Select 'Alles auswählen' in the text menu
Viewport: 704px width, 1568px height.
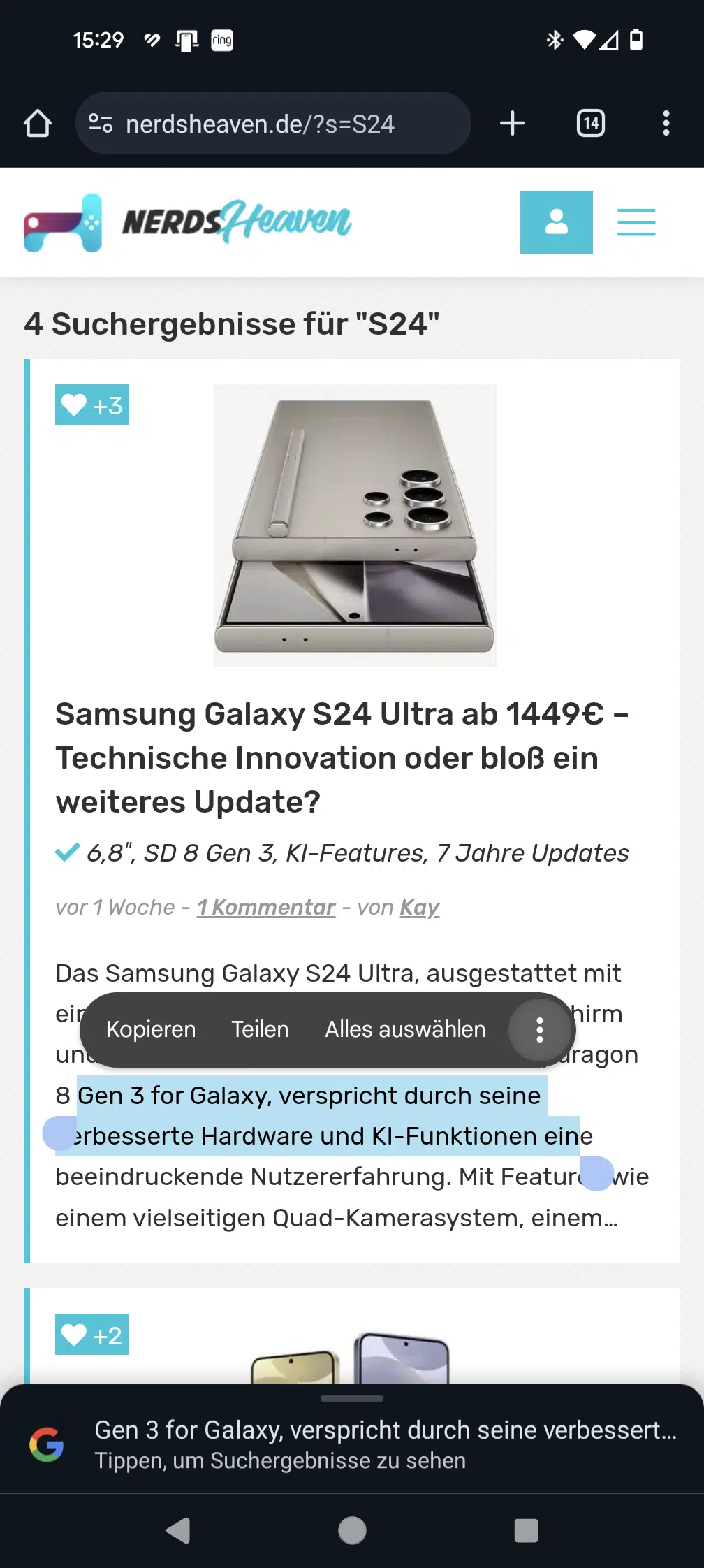click(x=405, y=1029)
